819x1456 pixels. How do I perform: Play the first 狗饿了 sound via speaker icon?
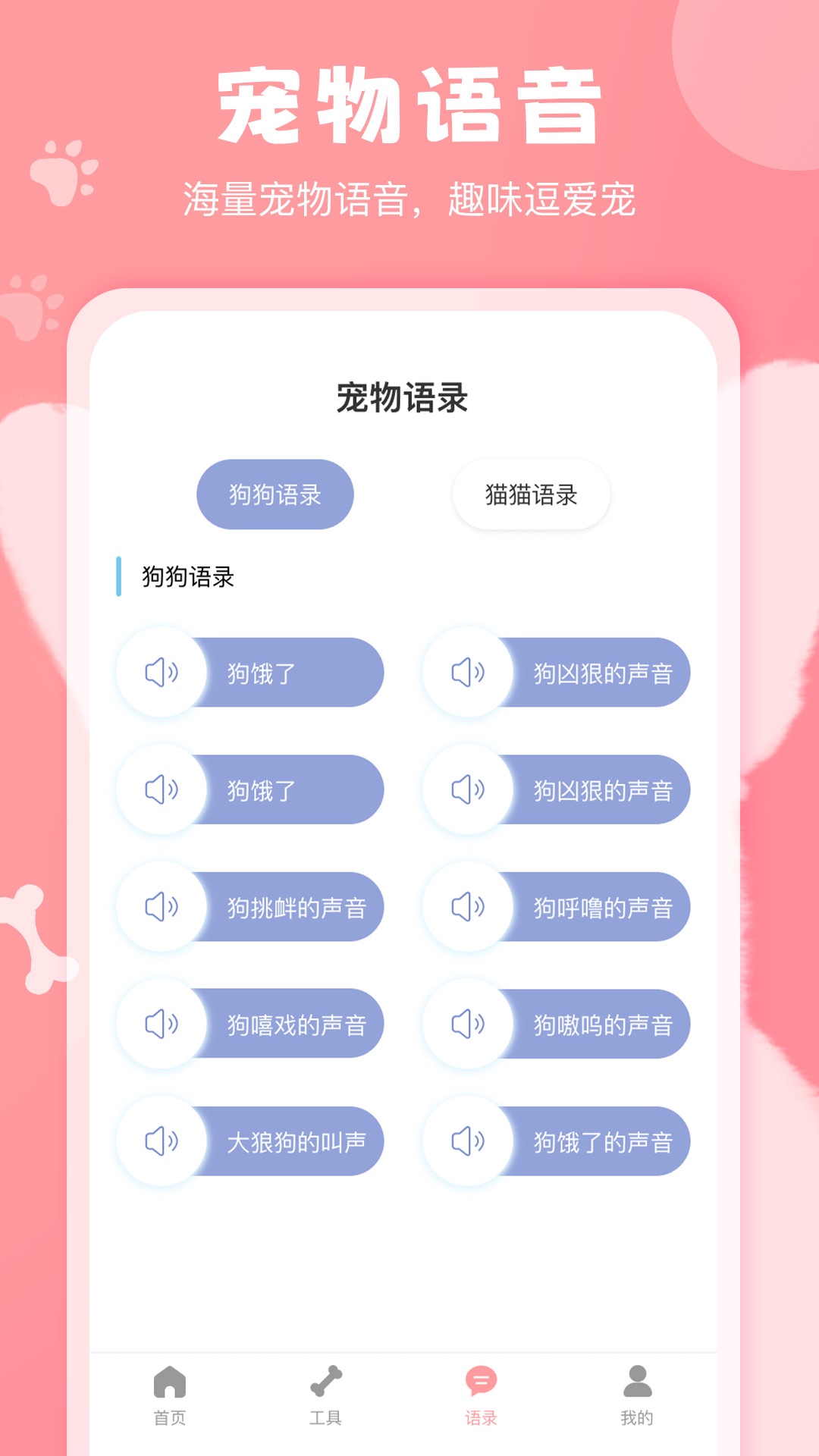(x=161, y=672)
